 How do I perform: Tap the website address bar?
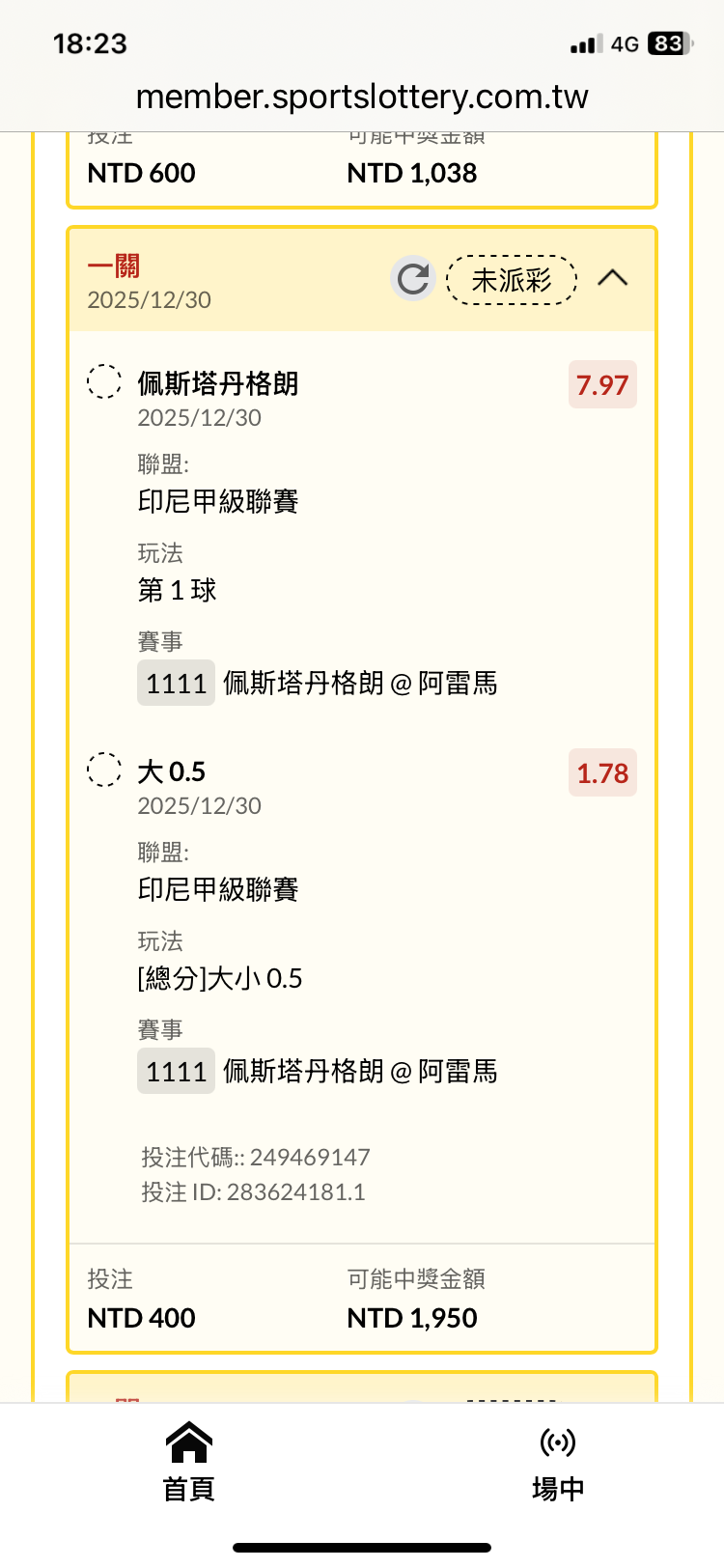tap(362, 97)
